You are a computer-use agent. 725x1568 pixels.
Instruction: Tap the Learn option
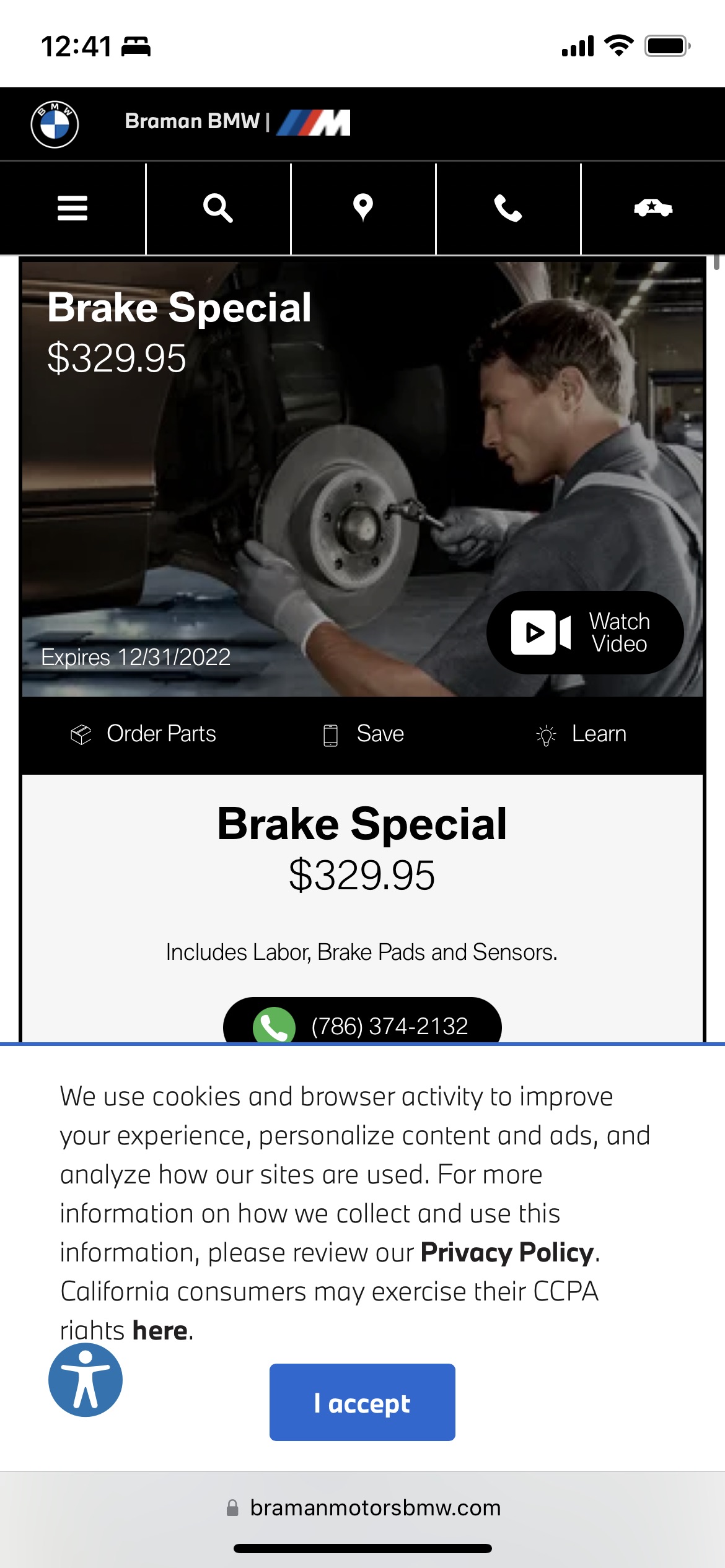pyautogui.click(x=581, y=734)
